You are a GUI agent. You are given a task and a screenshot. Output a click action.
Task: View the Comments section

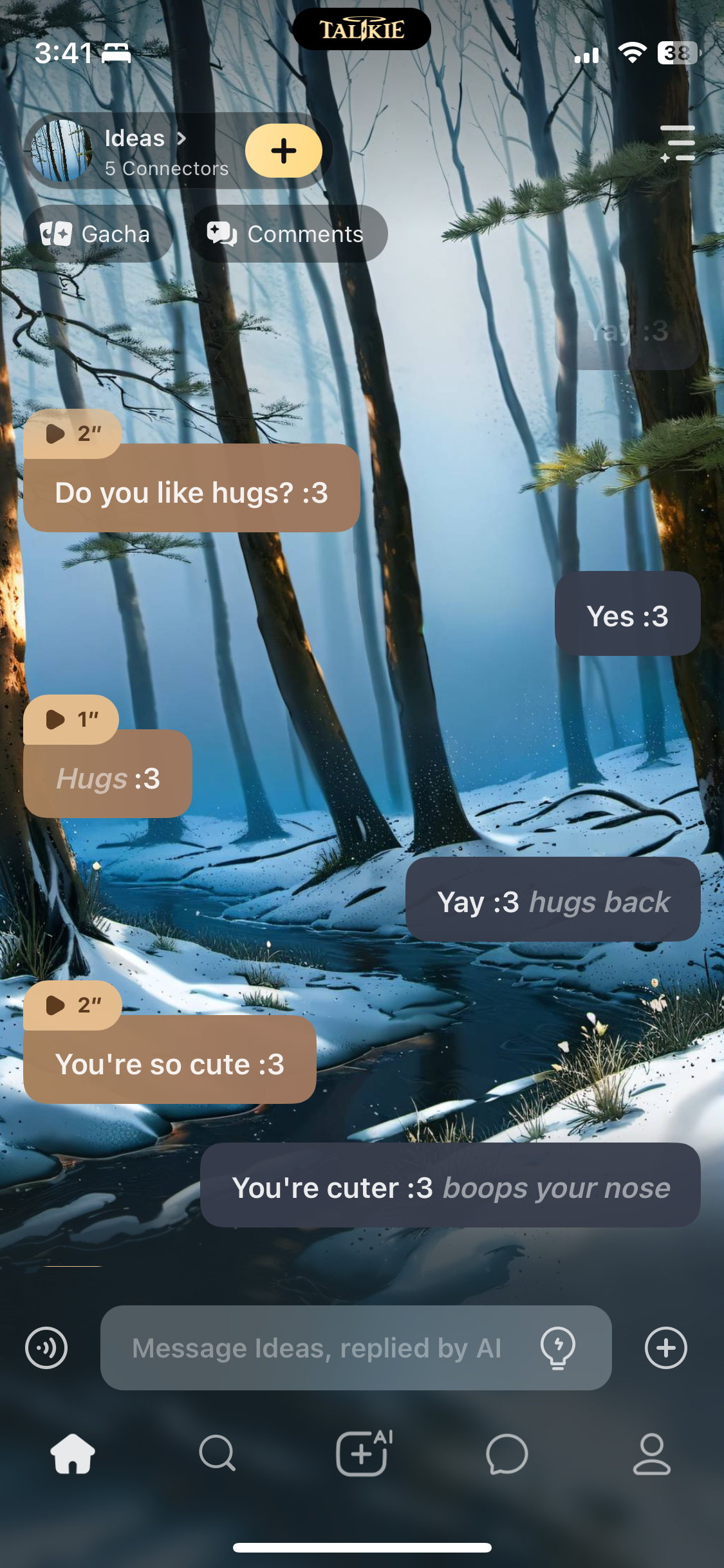click(x=287, y=234)
